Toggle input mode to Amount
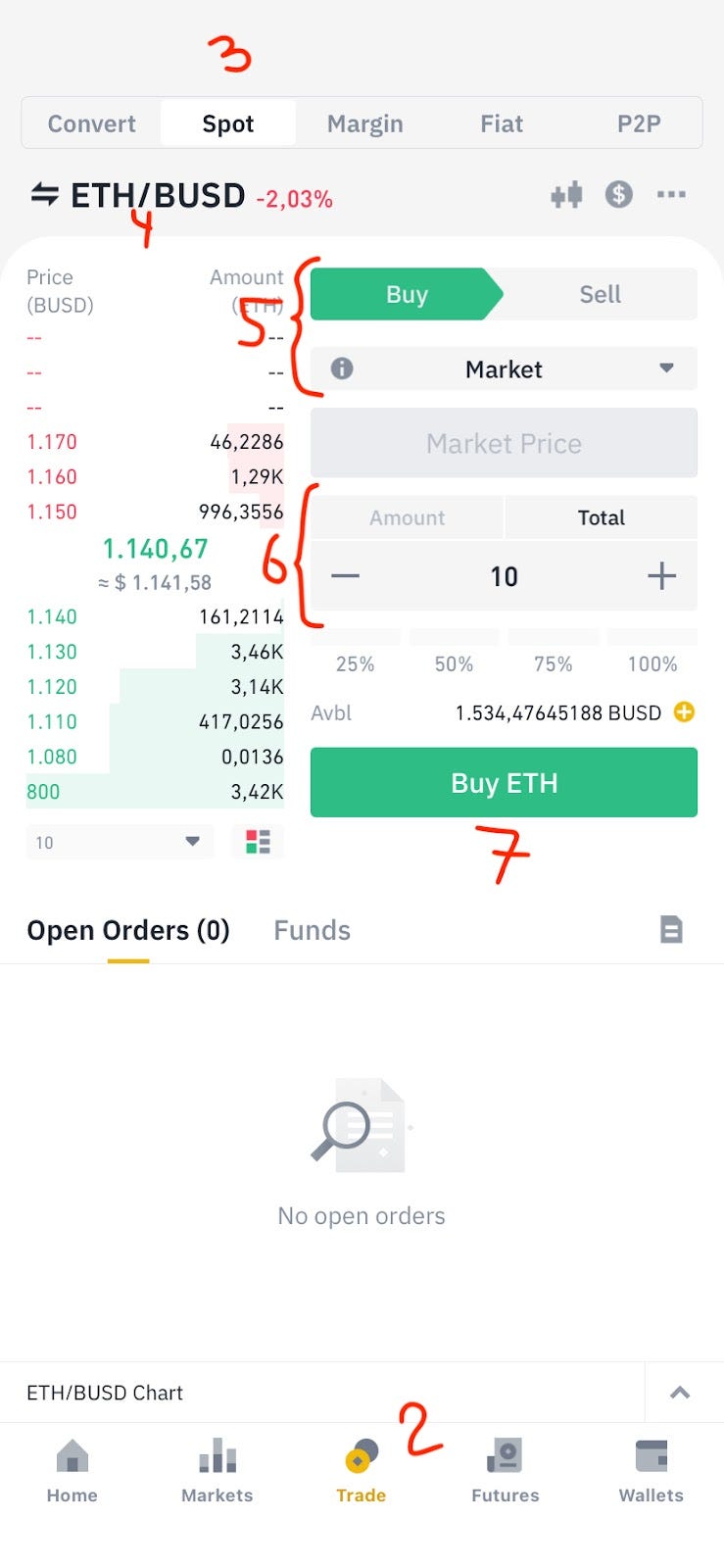The width and height of the screenshot is (724, 1568). 407,517
